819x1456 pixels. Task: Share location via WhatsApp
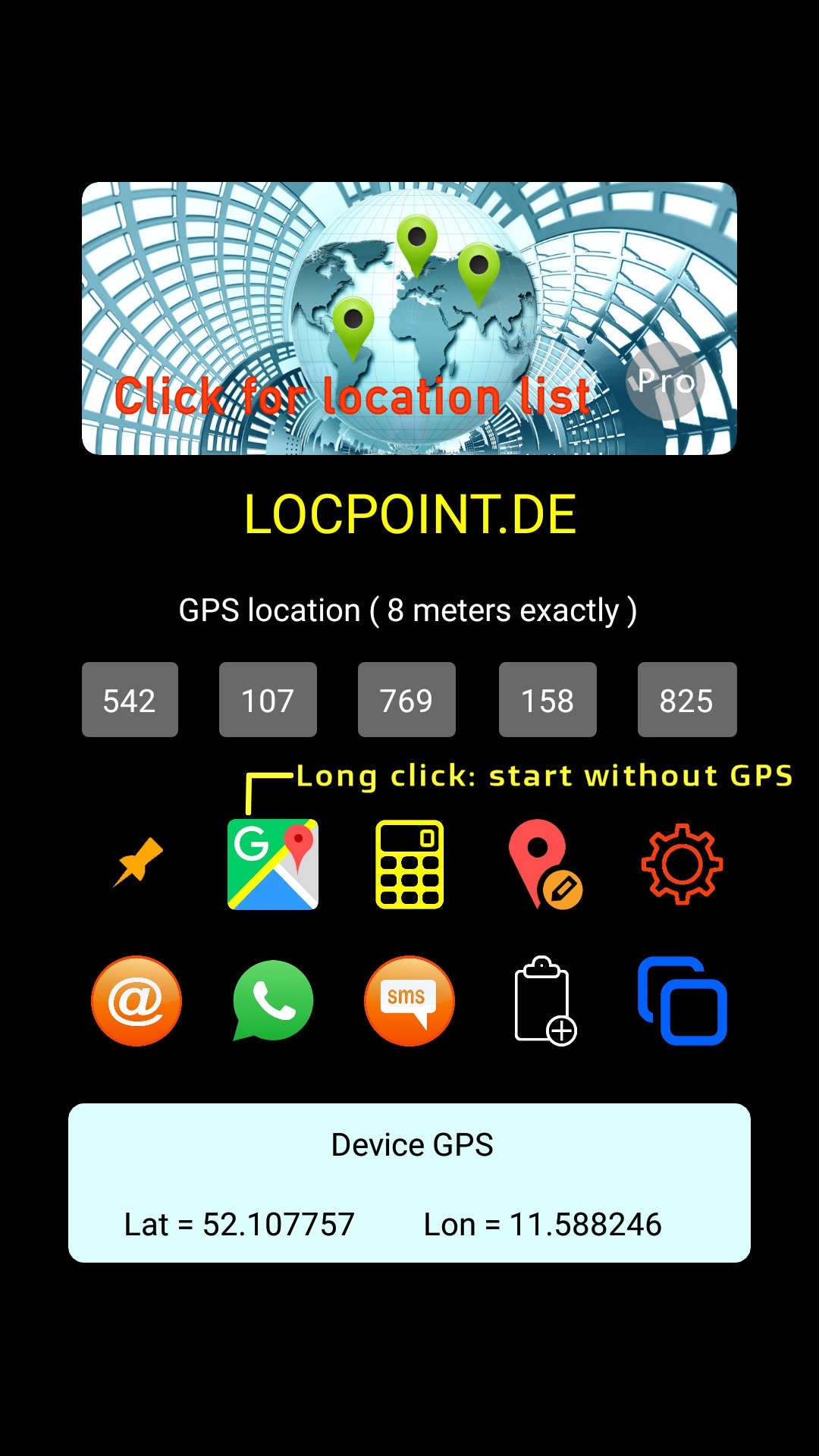click(x=273, y=1001)
